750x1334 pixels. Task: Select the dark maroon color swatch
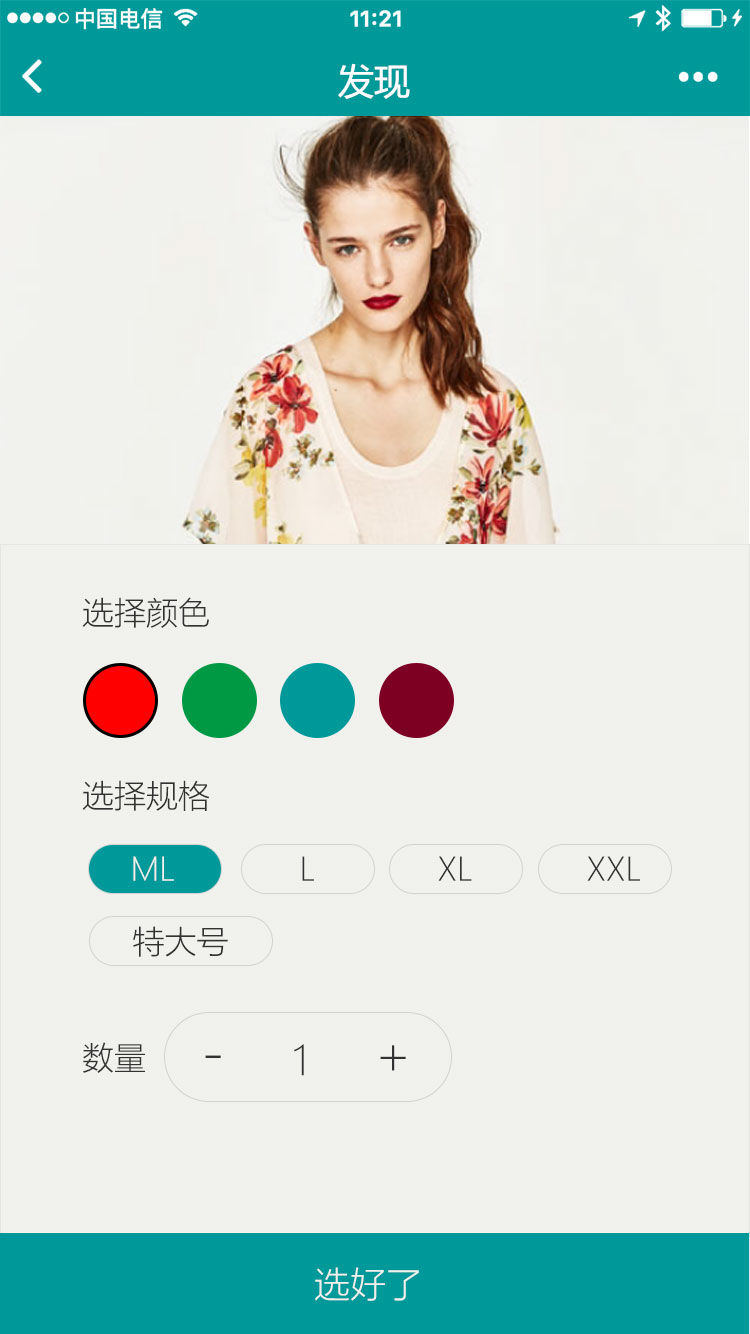[x=416, y=701]
